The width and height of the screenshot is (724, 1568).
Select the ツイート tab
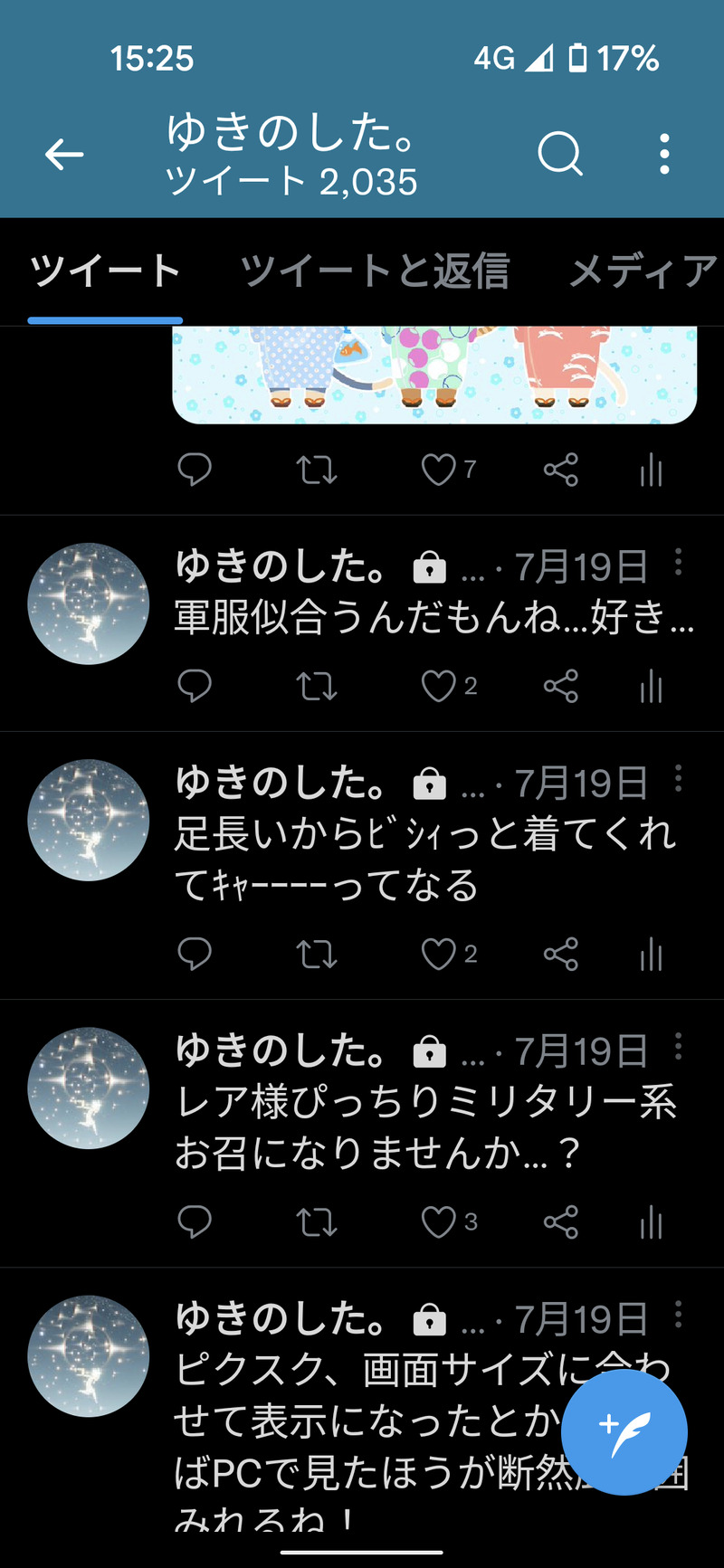point(105,271)
